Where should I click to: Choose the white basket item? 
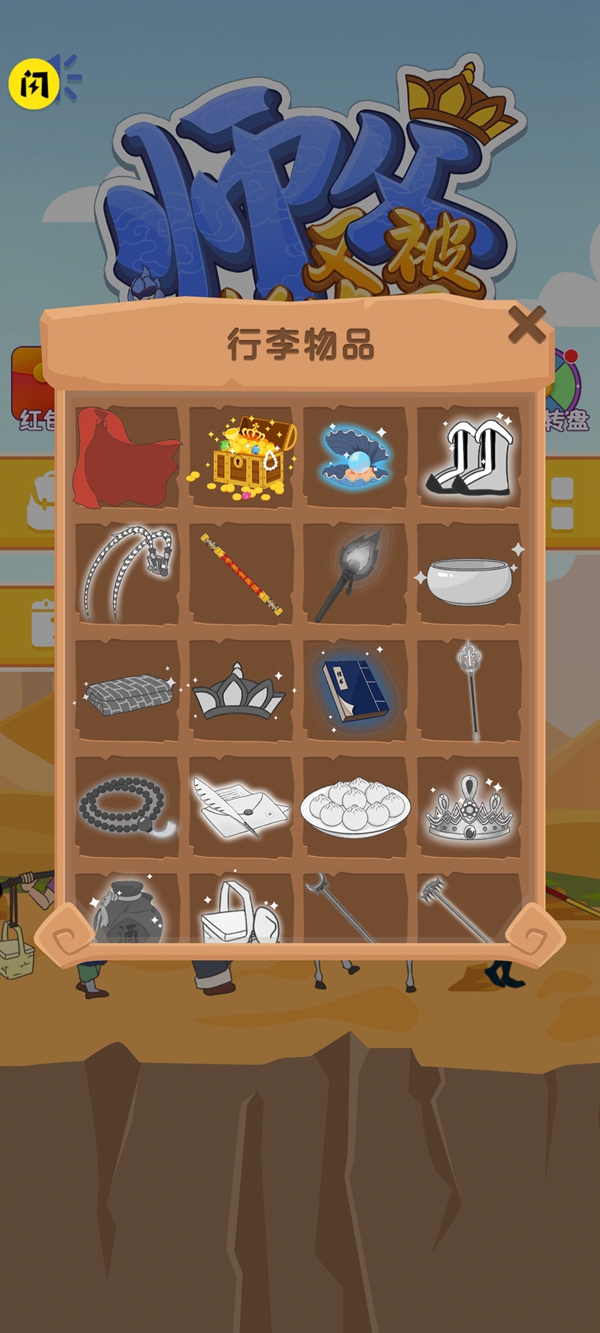point(240,912)
